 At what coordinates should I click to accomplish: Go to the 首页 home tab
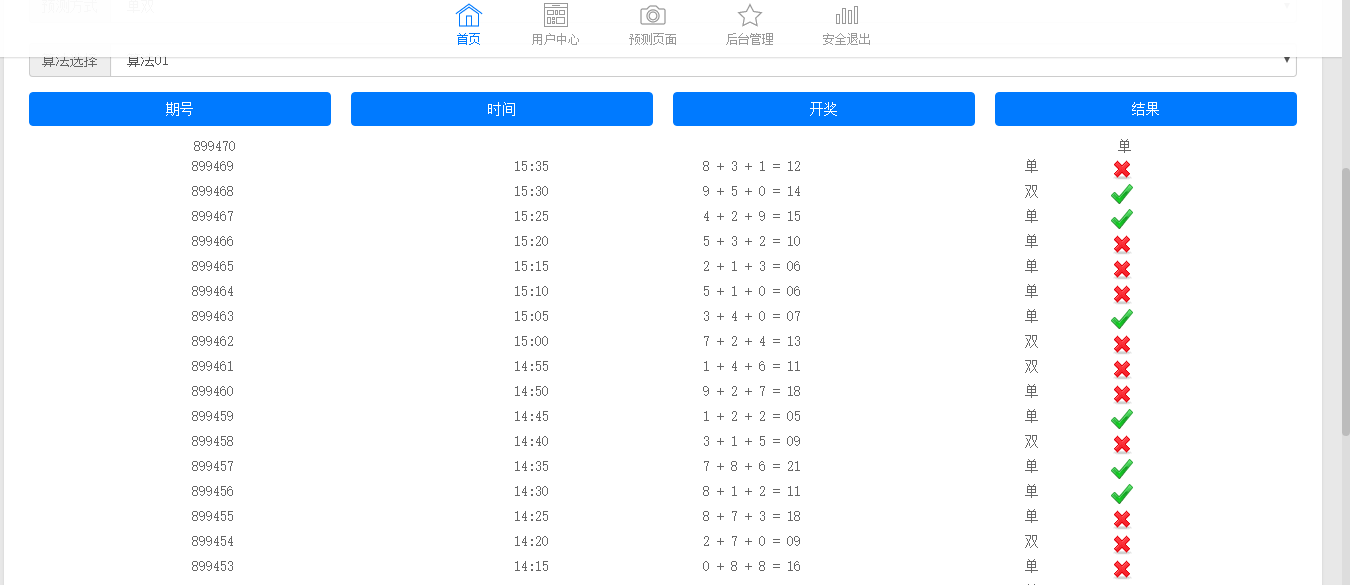coord(468,25)
